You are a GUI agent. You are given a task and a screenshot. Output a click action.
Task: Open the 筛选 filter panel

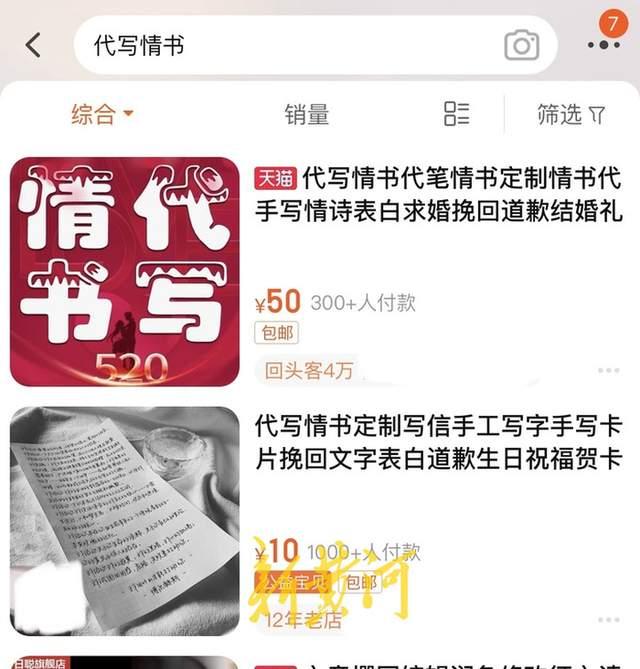point(570,114)
